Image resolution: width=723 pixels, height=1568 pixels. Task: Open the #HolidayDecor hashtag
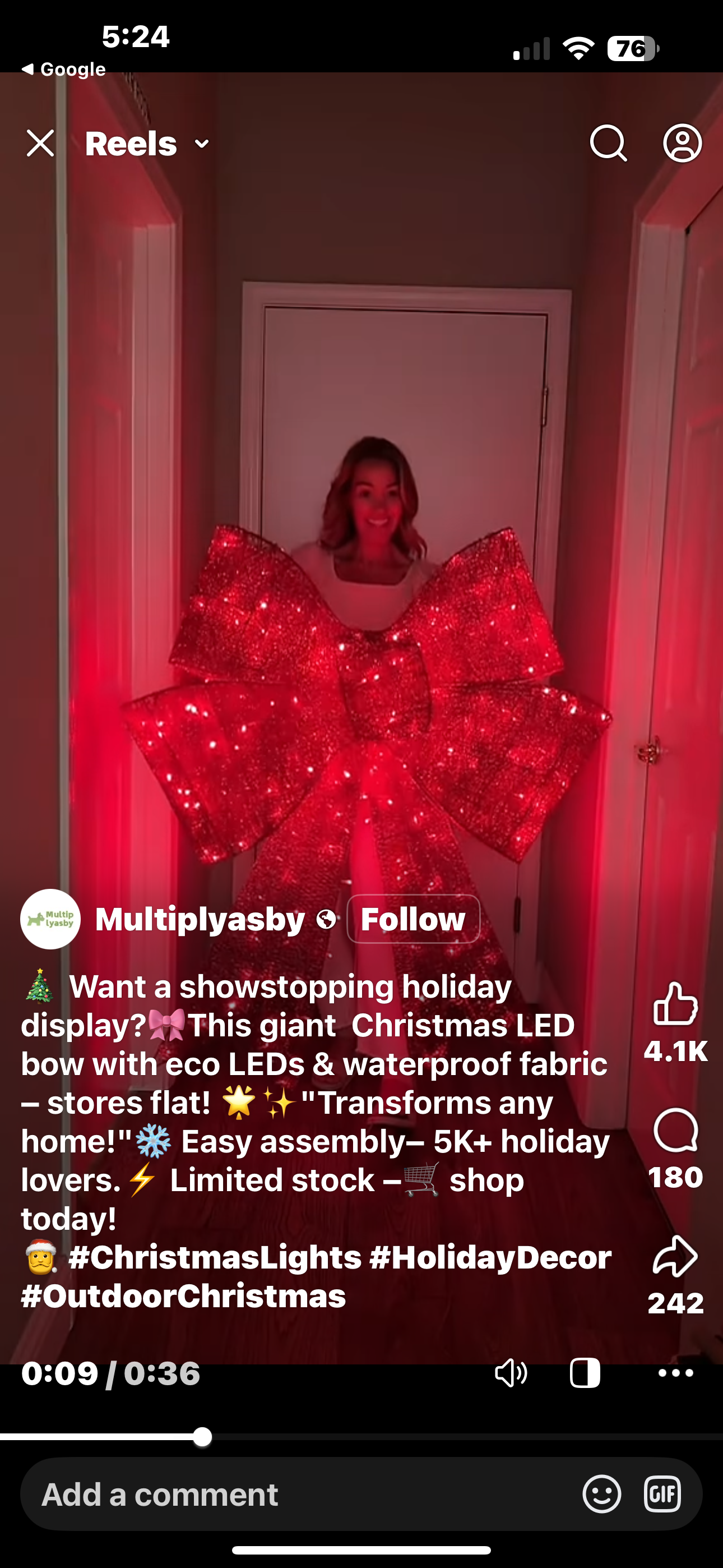pyautogui.click(x=490, y=1257)
